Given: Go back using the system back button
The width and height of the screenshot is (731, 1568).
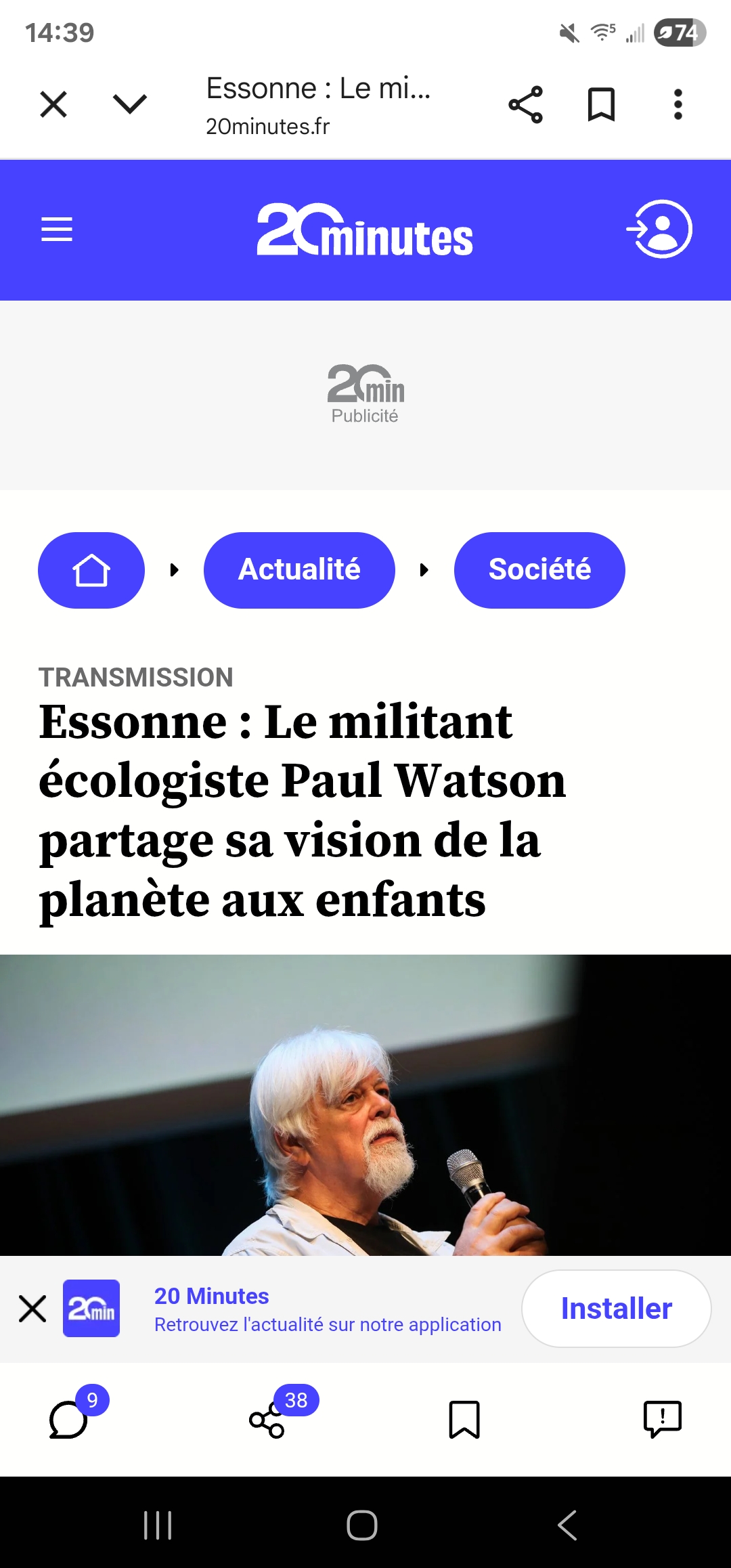Looking at the screenshot, I should [567, 1525].
